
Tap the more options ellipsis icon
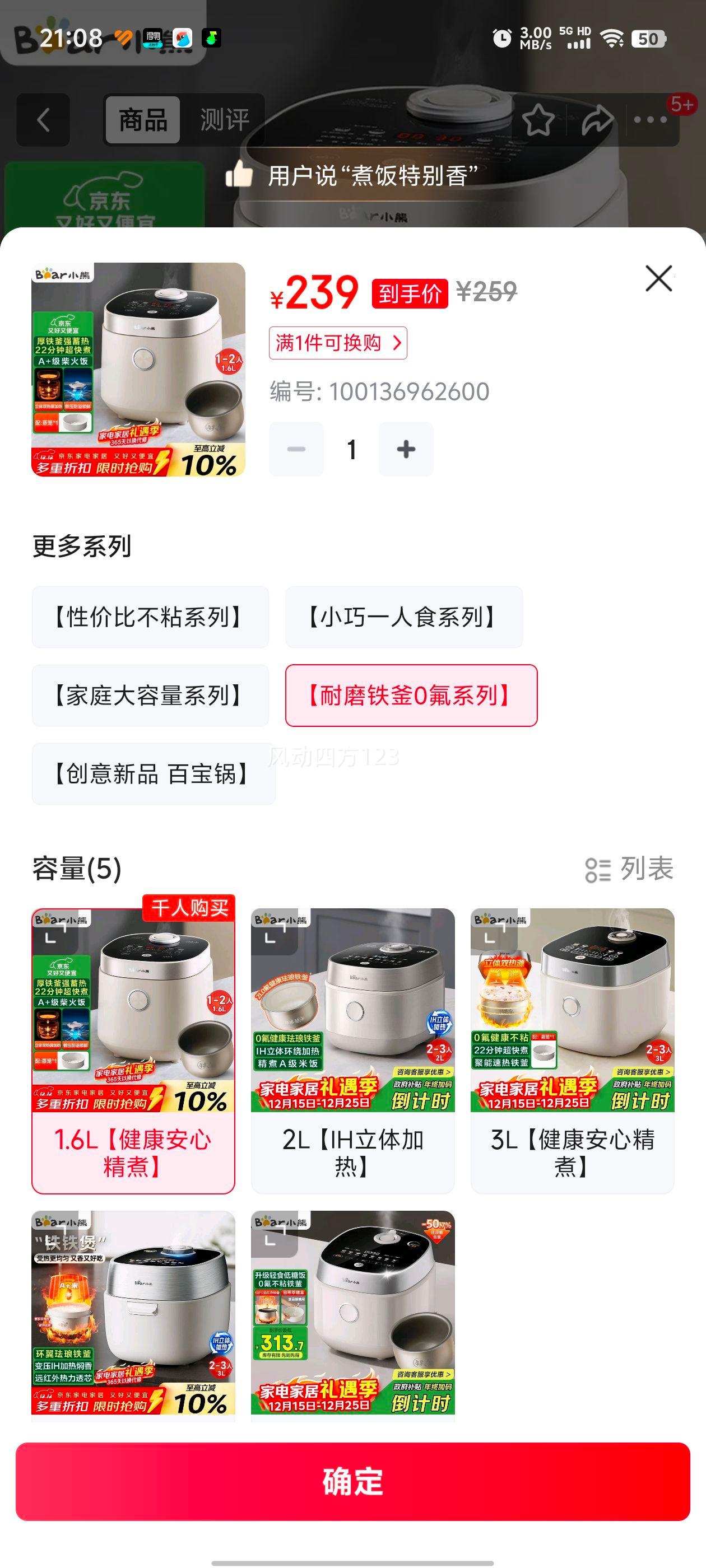tap(652, 119)
